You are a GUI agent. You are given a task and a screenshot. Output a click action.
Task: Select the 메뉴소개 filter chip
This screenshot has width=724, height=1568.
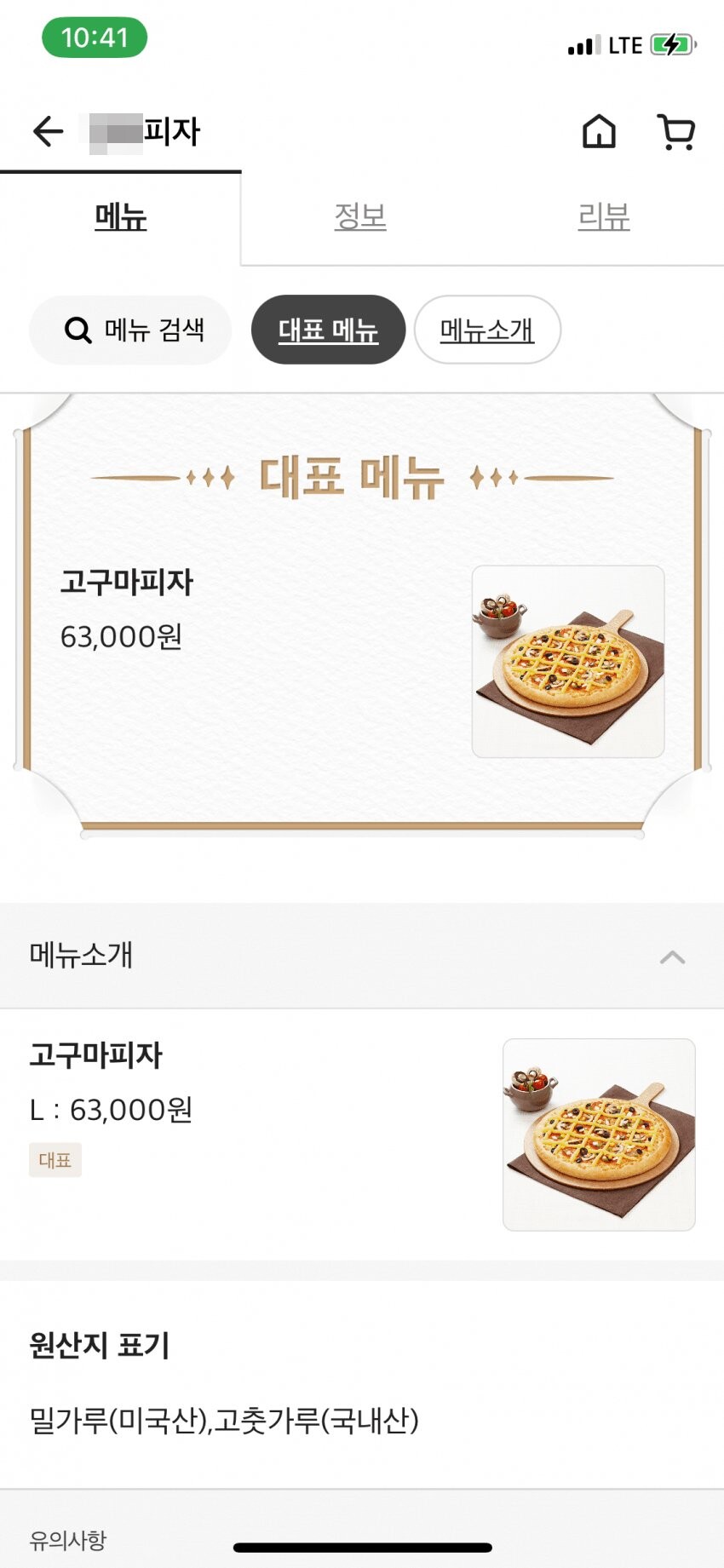tap(487, 330)
